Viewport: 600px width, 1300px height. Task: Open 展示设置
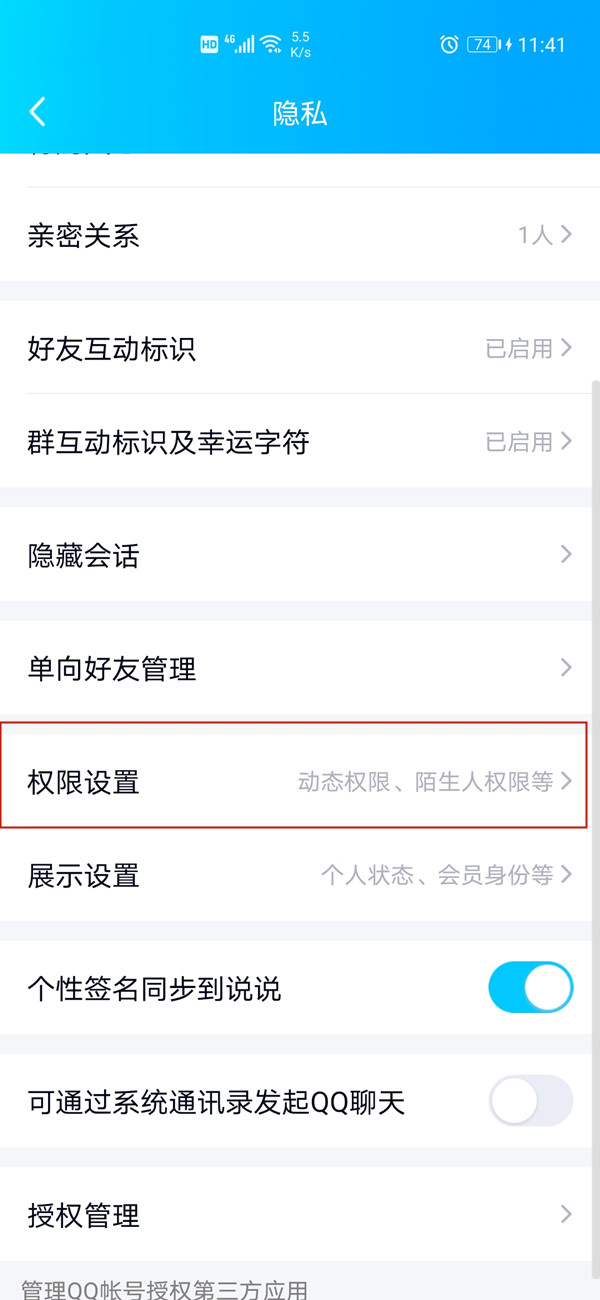(x=300, y=875)
